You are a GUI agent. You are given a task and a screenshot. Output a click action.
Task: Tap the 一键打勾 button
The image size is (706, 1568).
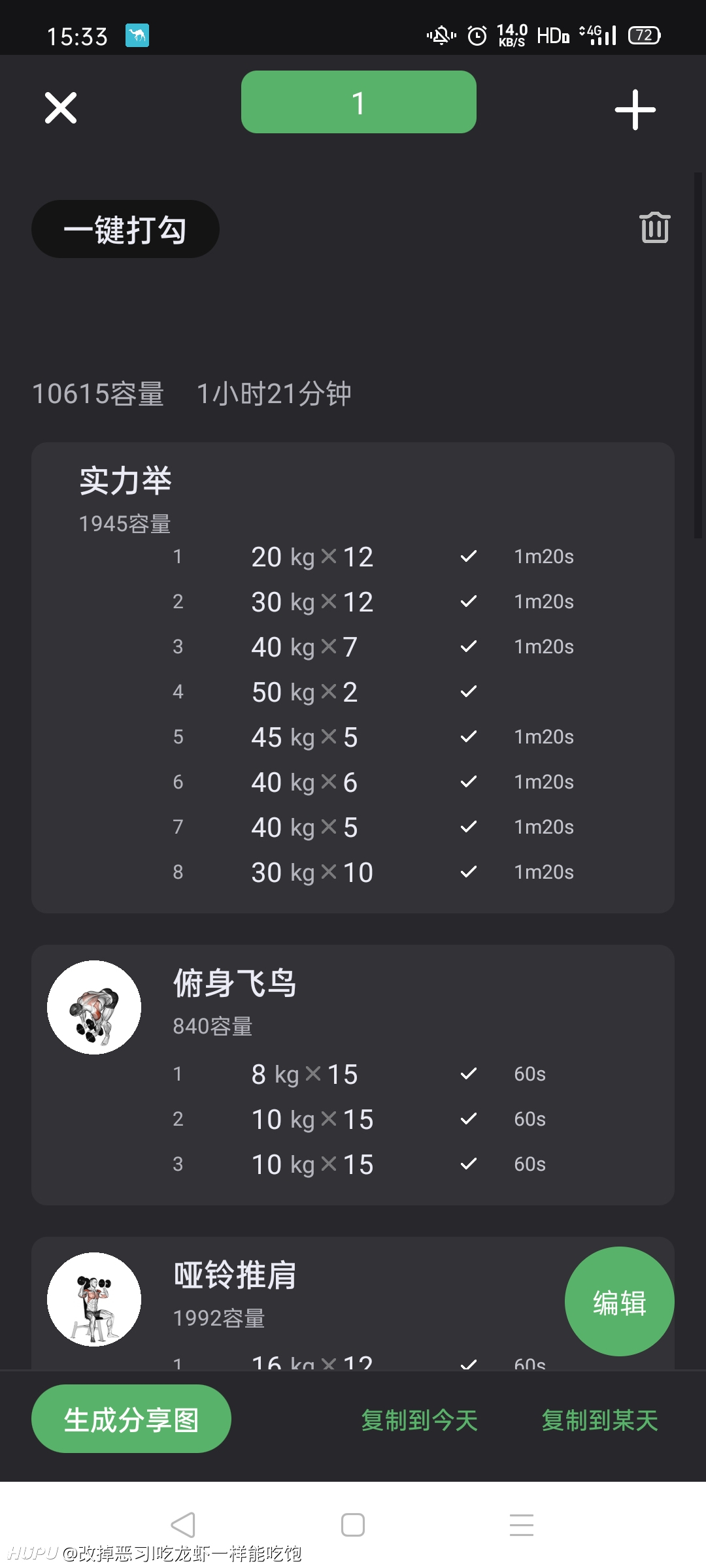point(125,229)
